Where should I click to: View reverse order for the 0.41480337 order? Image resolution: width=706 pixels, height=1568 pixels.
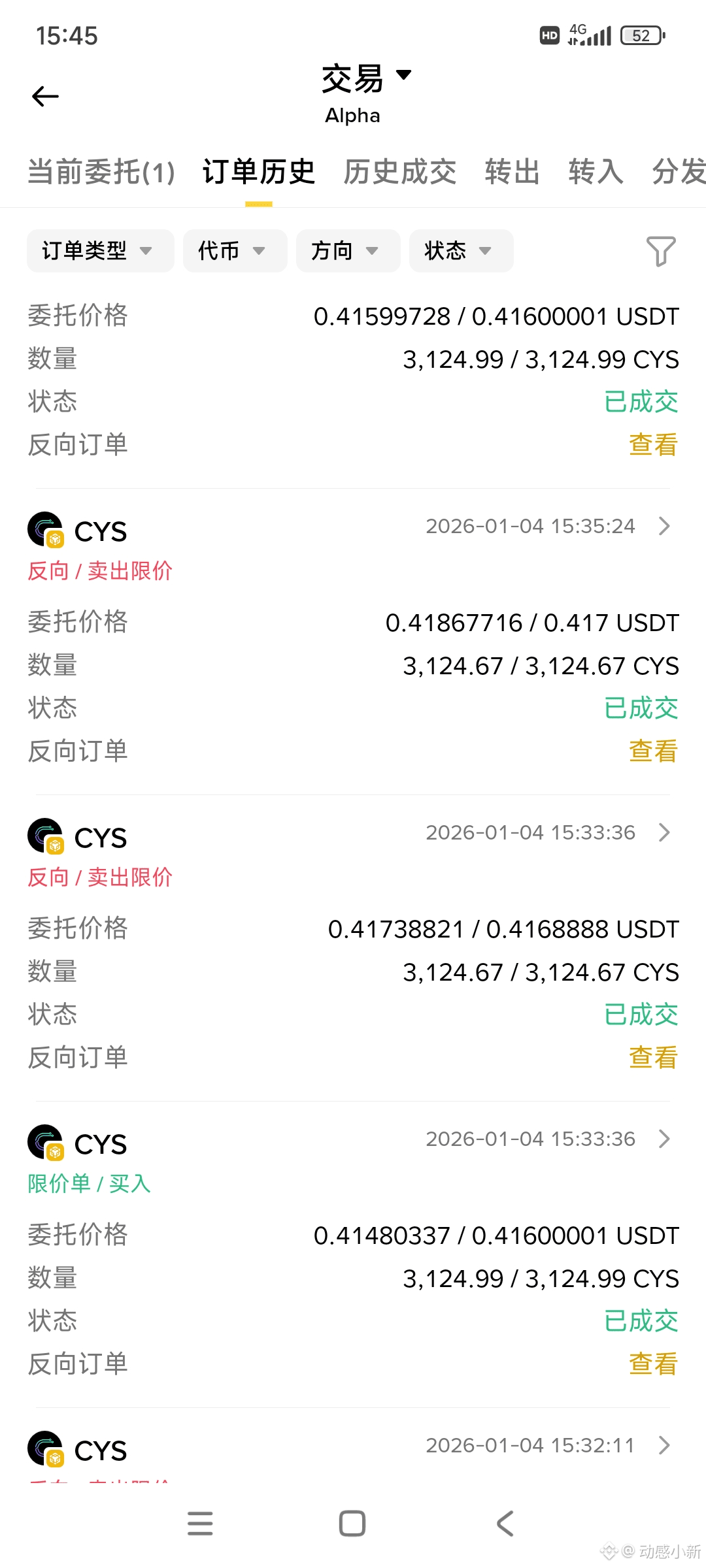point(653,1364)
